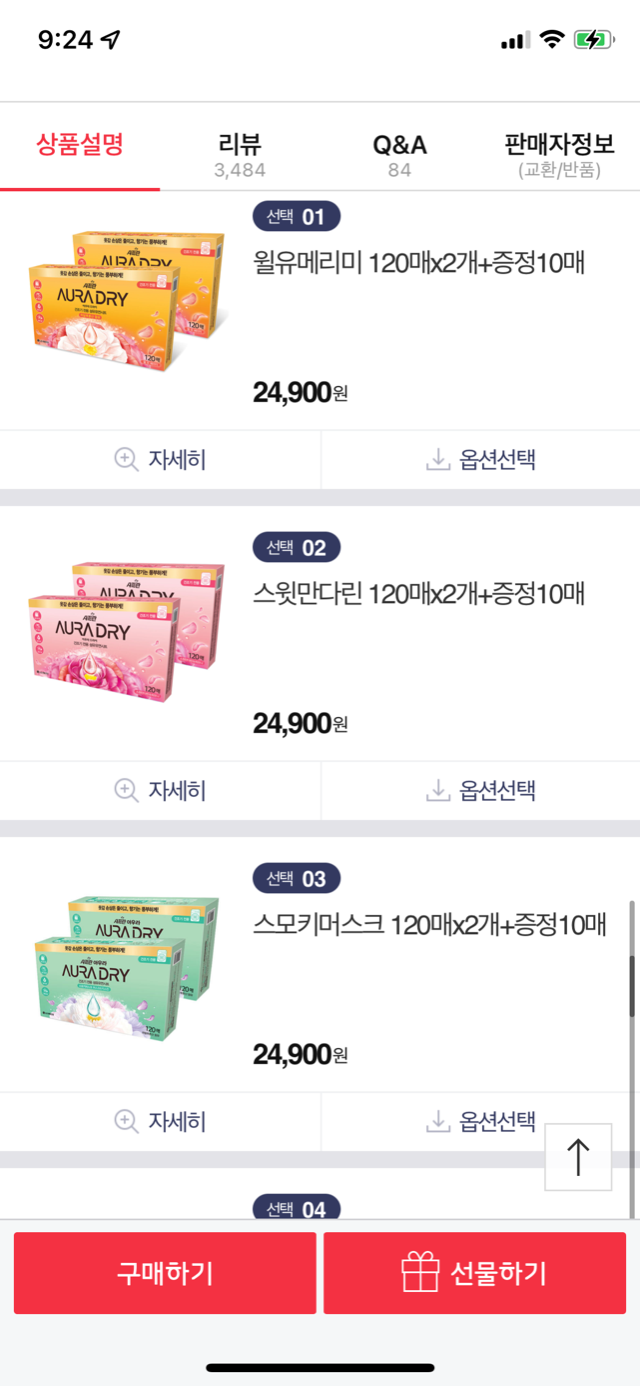Open the 판매자정보 tab
Image resolution: width=640 pixels, height=1386 pixels.
click(559, 154)
